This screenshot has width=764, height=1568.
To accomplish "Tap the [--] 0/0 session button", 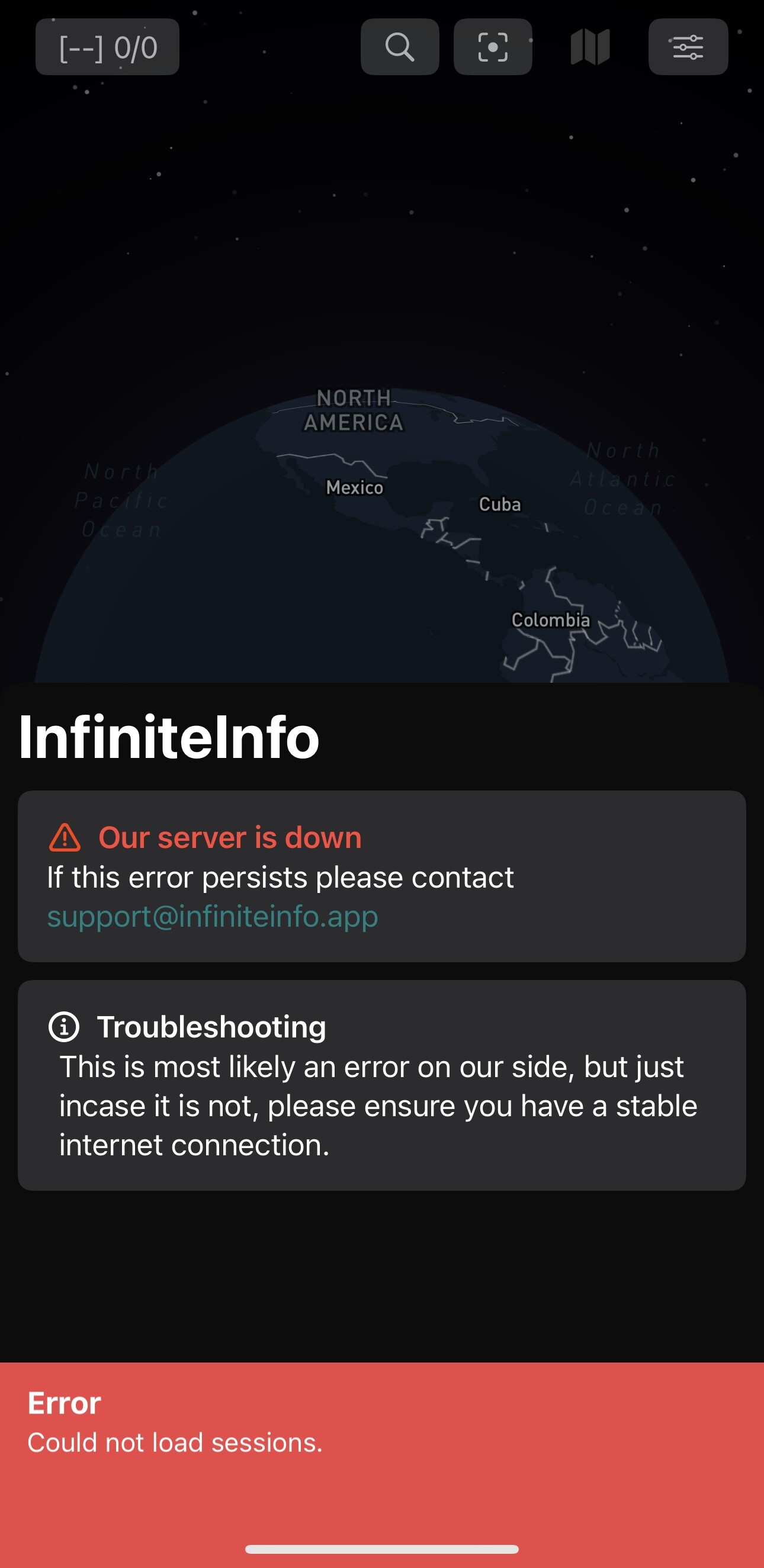I will pos(107,47).
